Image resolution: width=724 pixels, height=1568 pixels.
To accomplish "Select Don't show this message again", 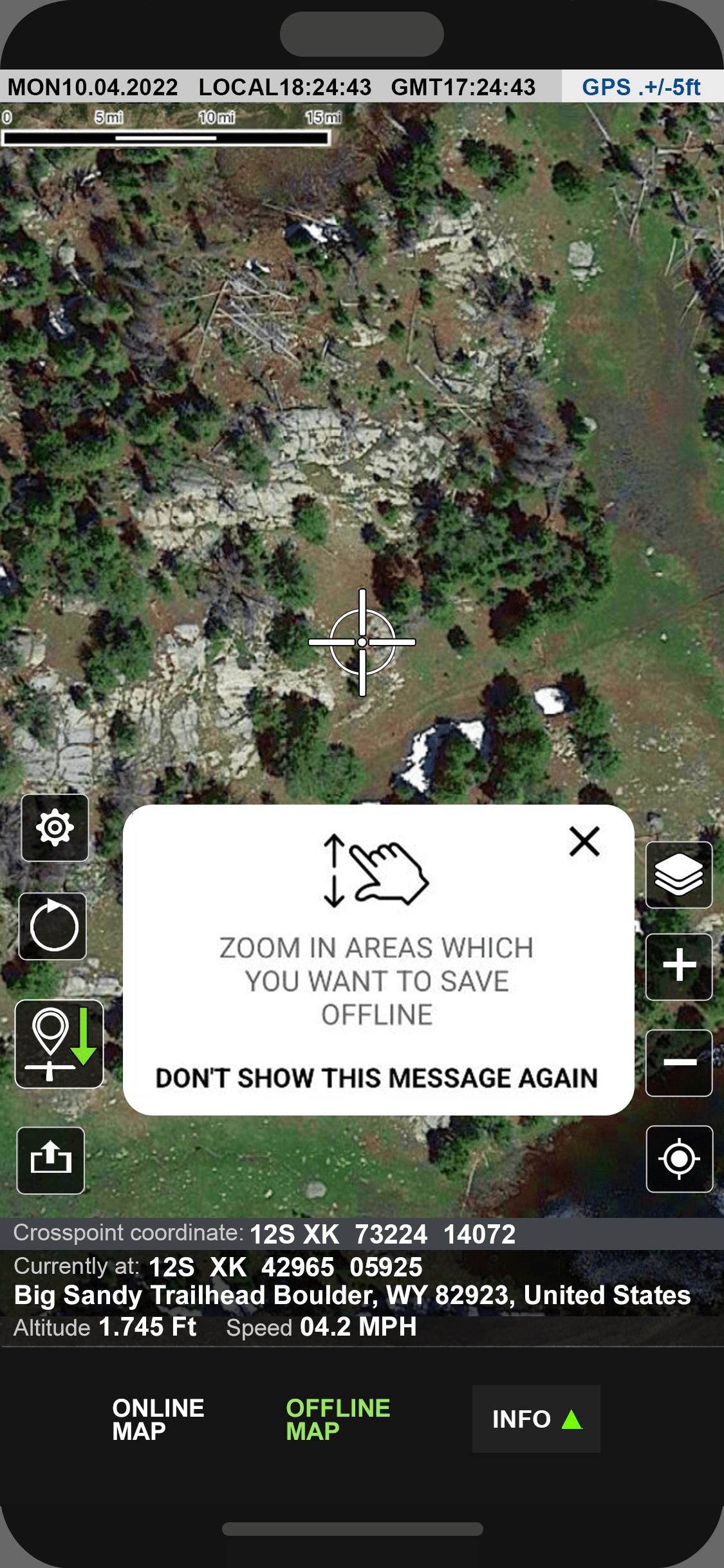I will tap(377, 1078).
